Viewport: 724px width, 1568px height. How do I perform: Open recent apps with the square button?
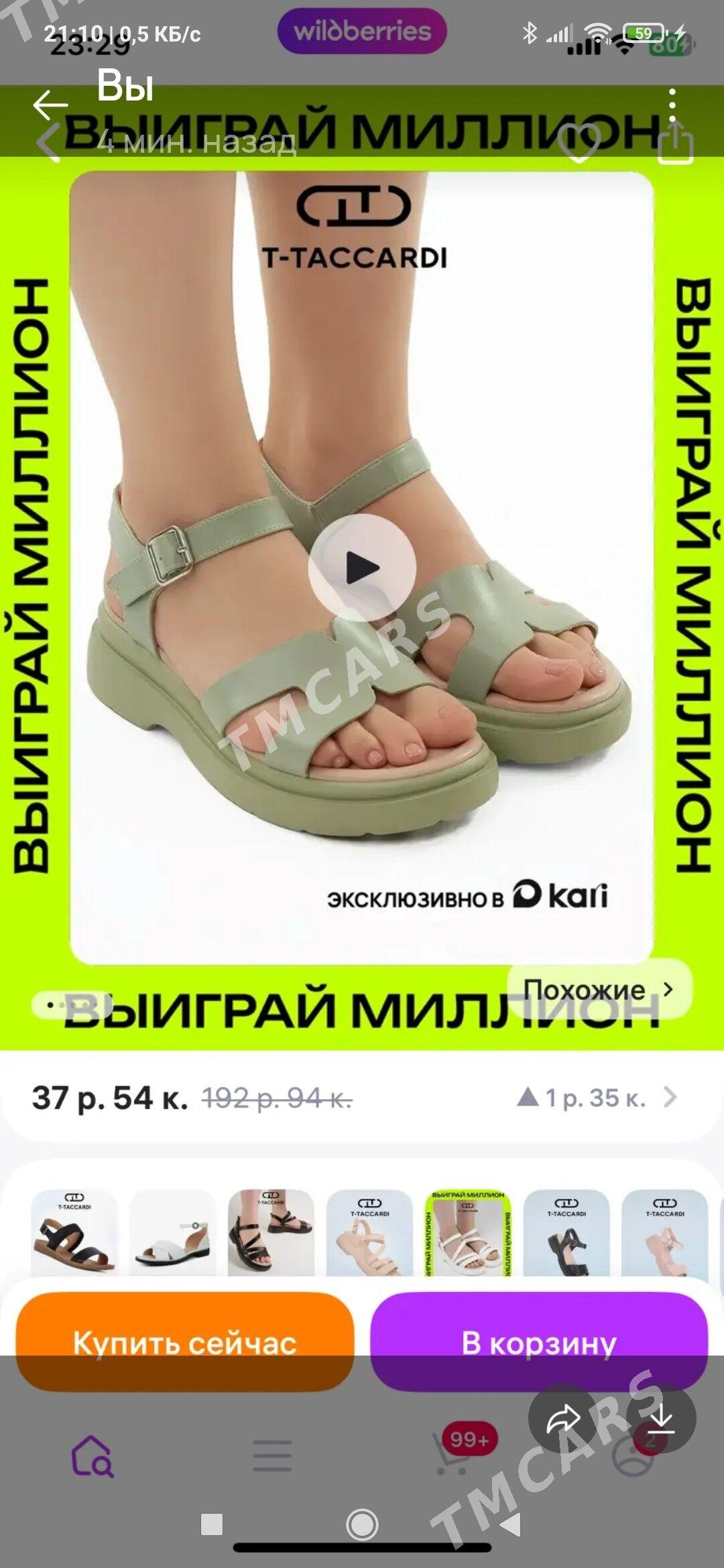[212, 1524]
